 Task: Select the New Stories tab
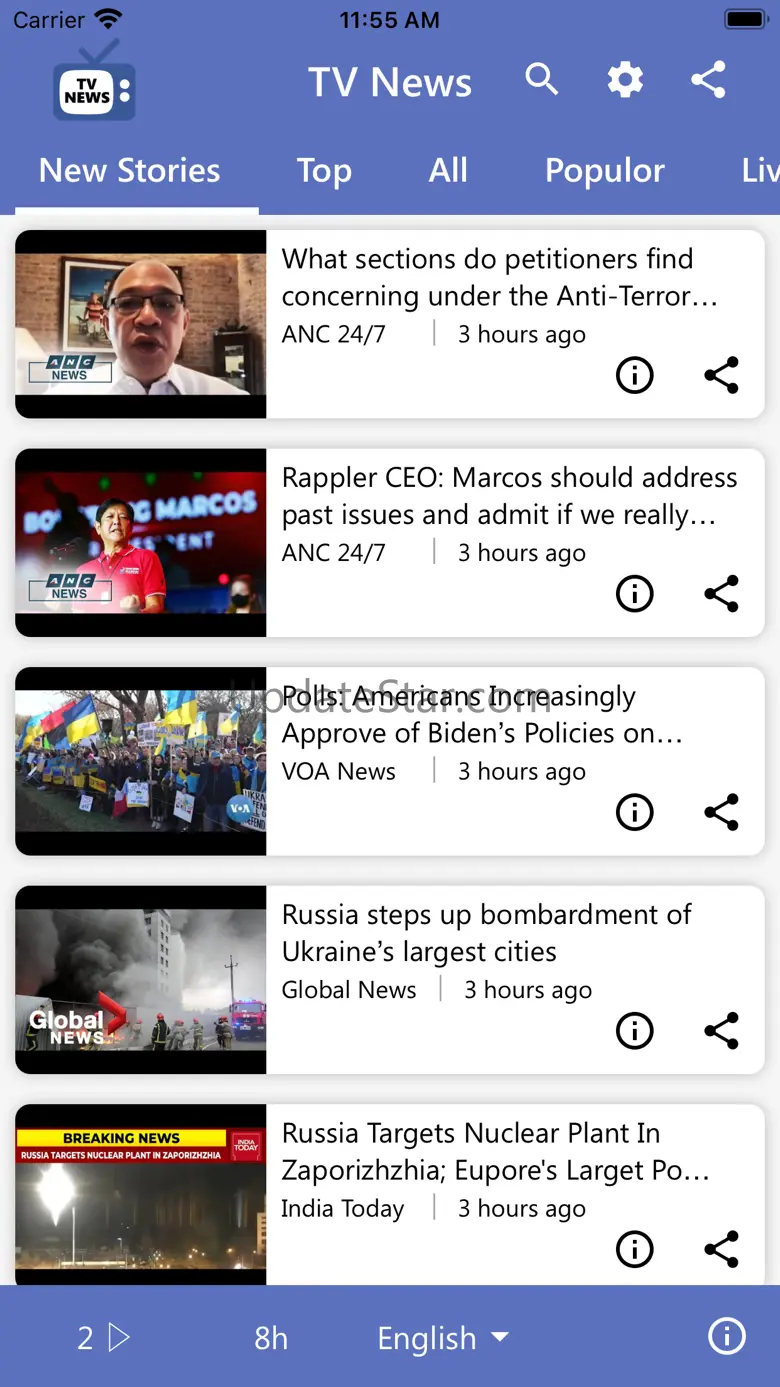click(130, 171)
